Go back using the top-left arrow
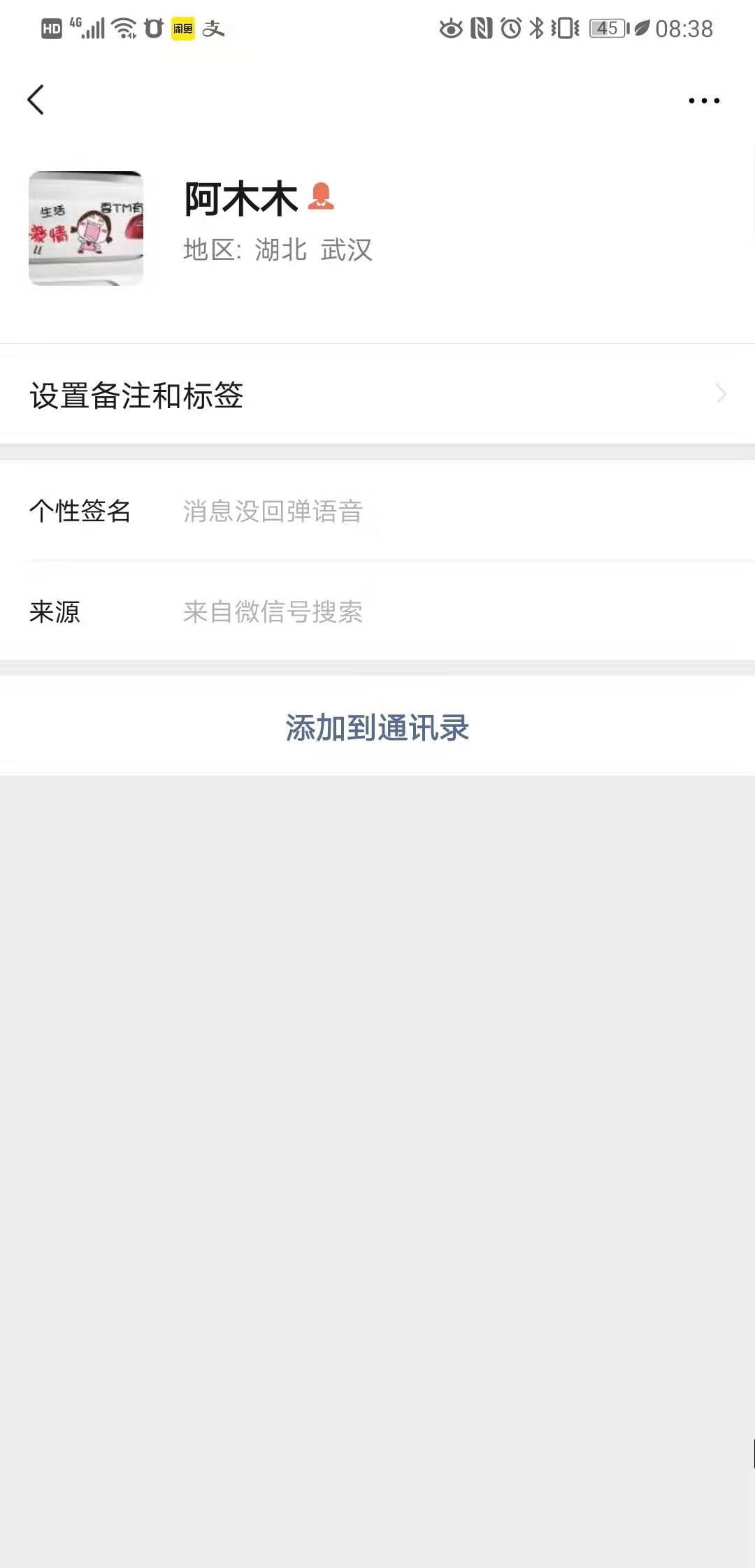The image size is (755, 1568). [36, 100]
